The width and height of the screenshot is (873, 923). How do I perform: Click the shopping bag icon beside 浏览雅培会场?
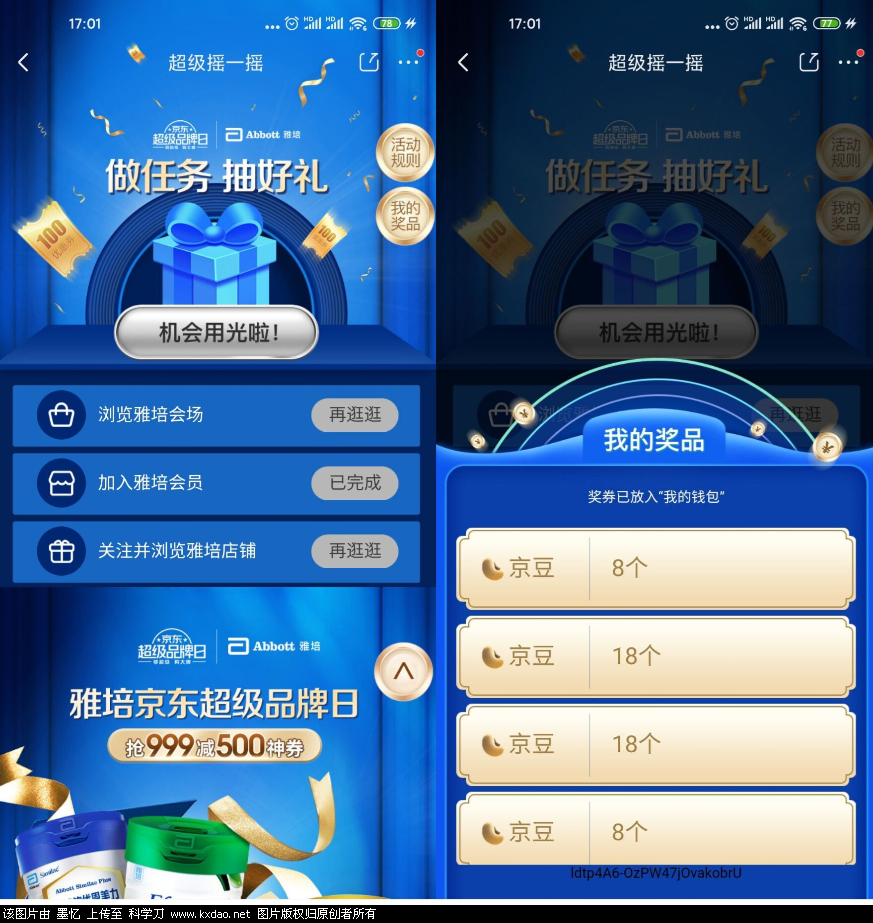[60, 415]
